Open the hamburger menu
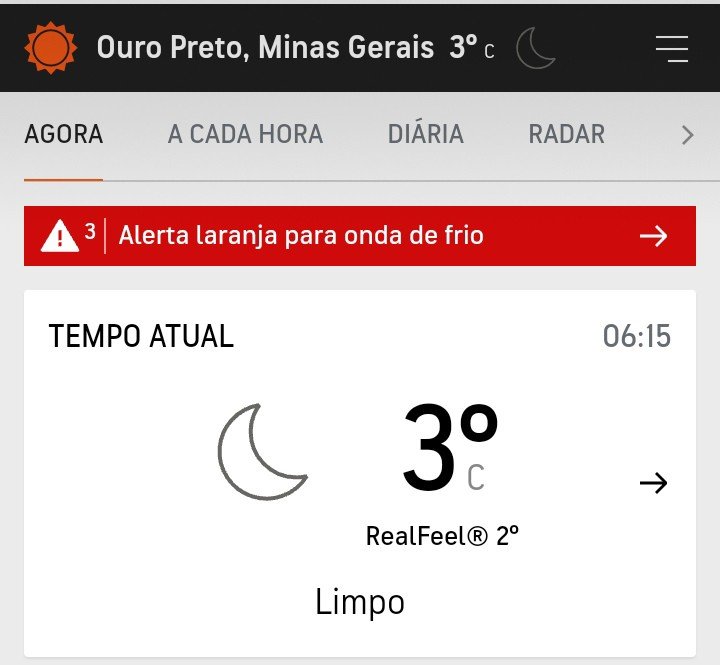This screenshot has width=720, height=665. pos(672,48)
